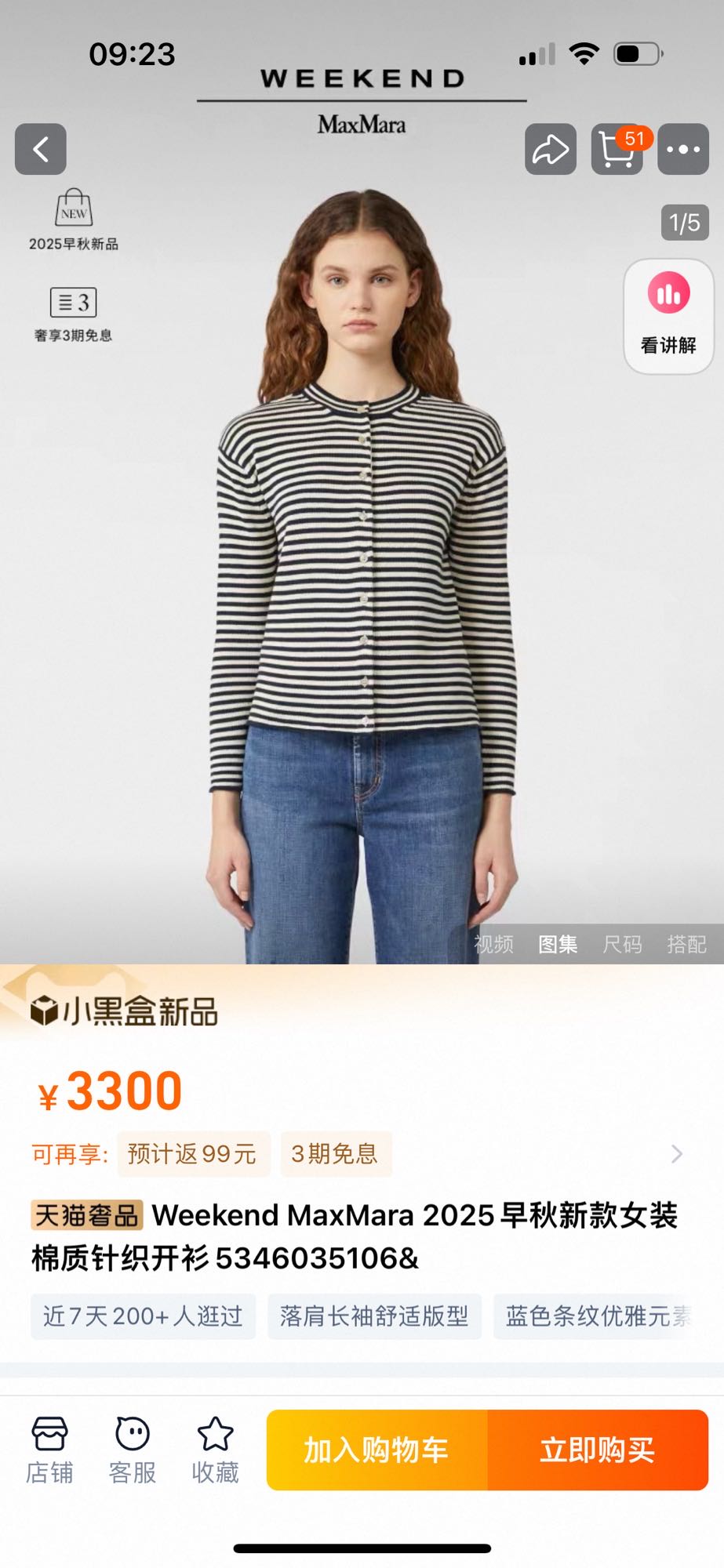Contact 客服 customer service

coord(133,1450)
